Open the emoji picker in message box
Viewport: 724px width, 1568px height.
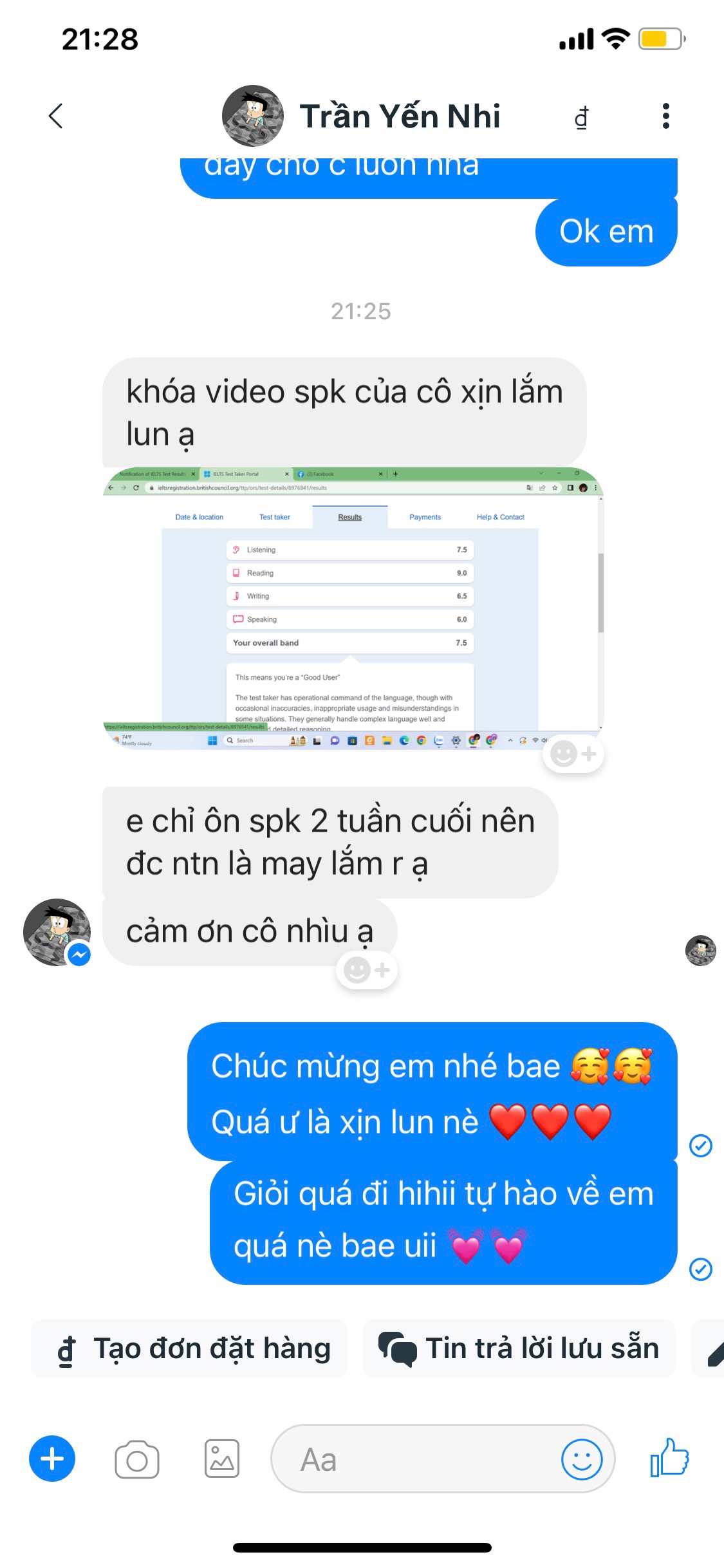582,1459
